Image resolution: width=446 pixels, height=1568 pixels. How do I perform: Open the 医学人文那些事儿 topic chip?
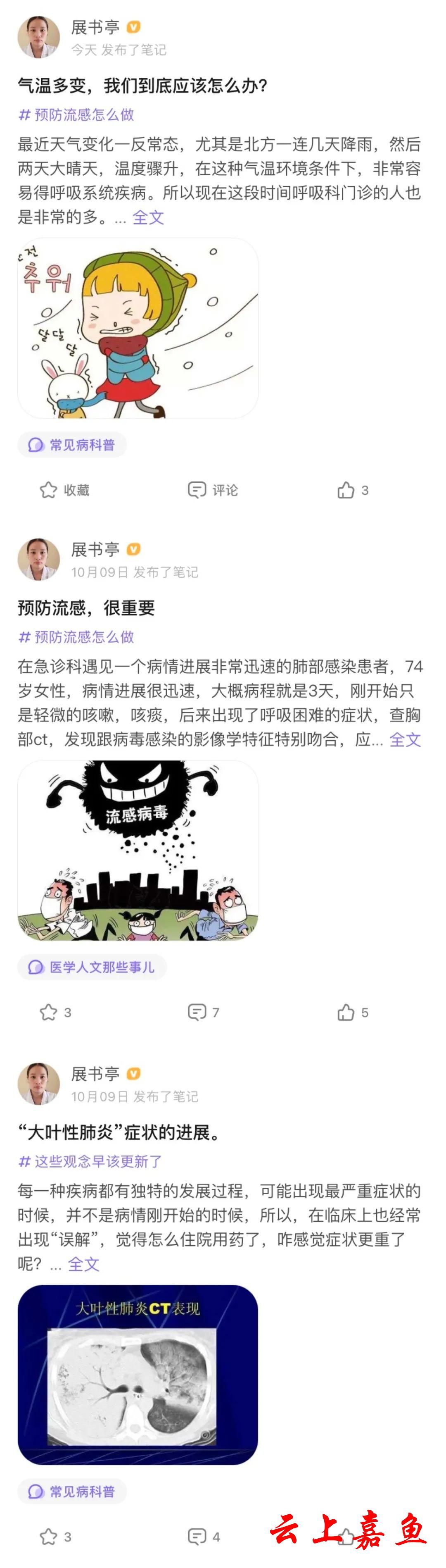tap(92, 967)
